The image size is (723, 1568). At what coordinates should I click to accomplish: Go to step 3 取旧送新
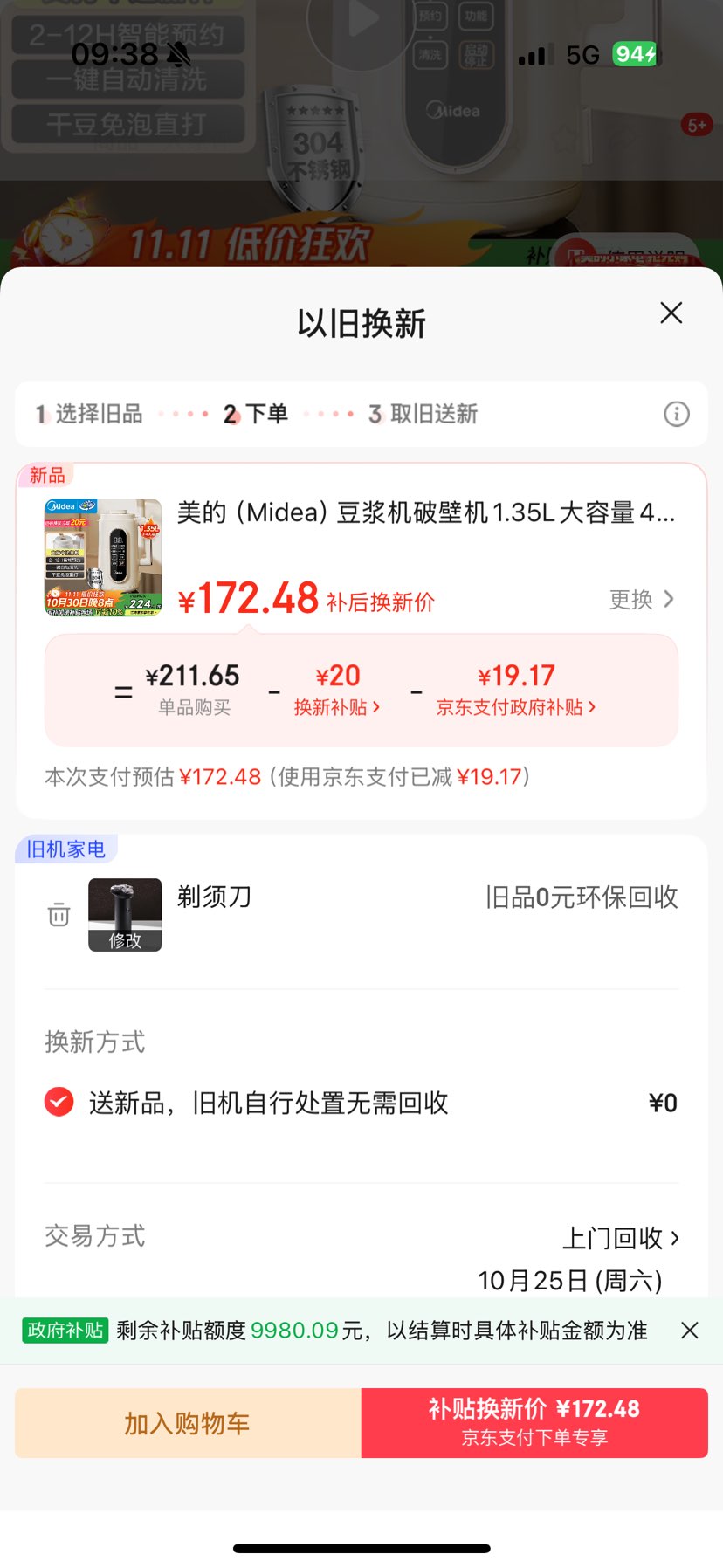pyautogui.click(x=423, y=414)
